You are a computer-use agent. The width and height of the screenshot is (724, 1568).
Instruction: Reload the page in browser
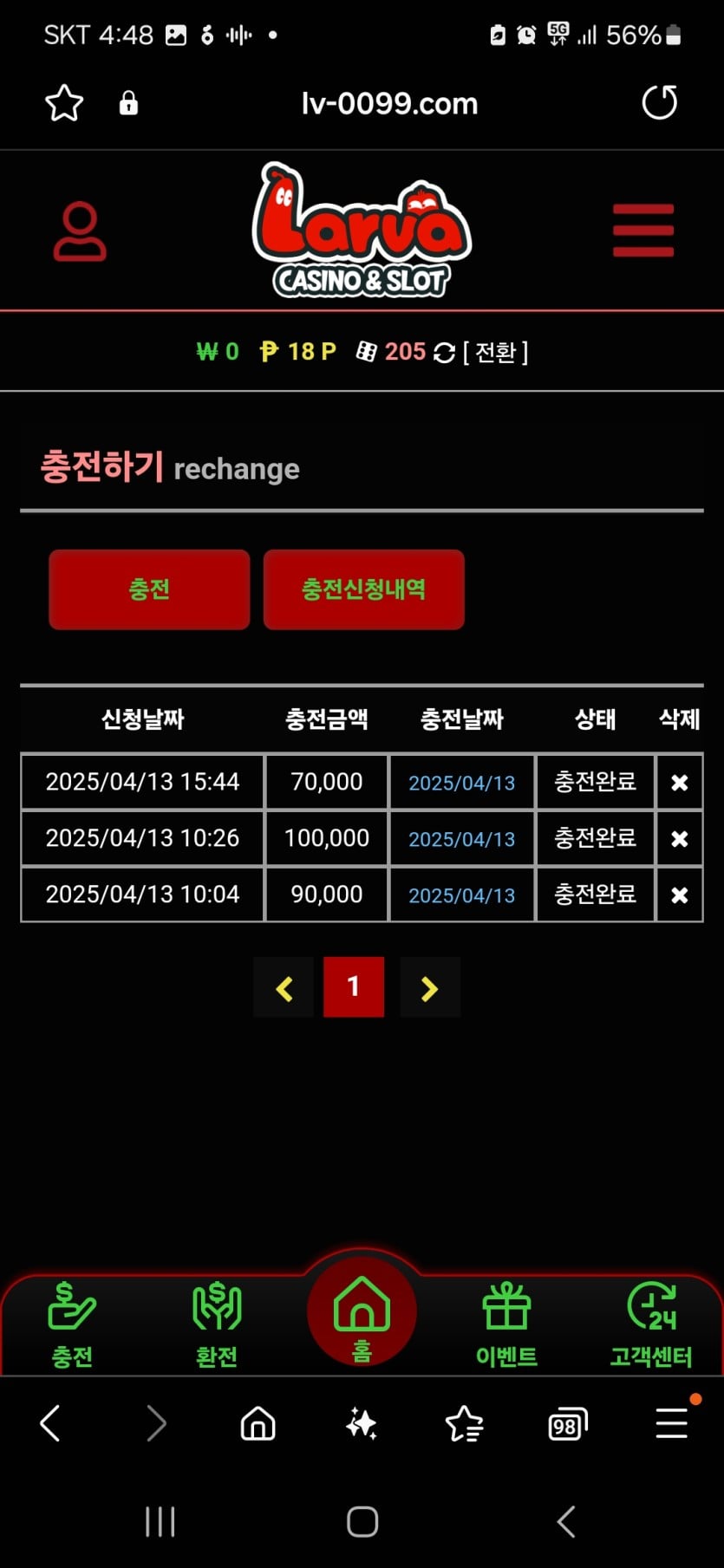pos(659,103)
